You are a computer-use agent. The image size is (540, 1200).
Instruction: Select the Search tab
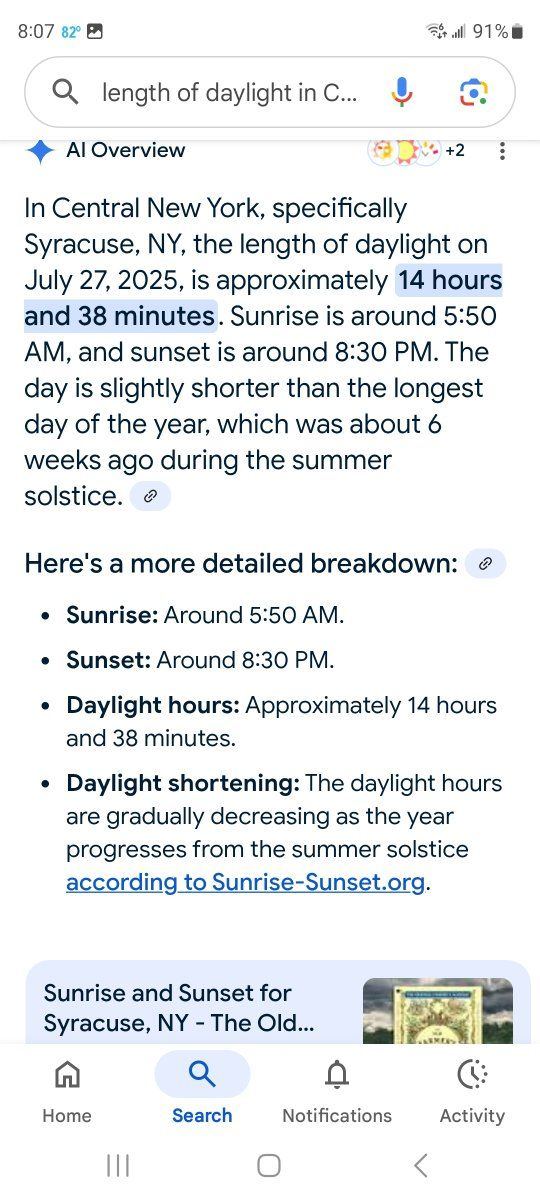coord(202,1089)
